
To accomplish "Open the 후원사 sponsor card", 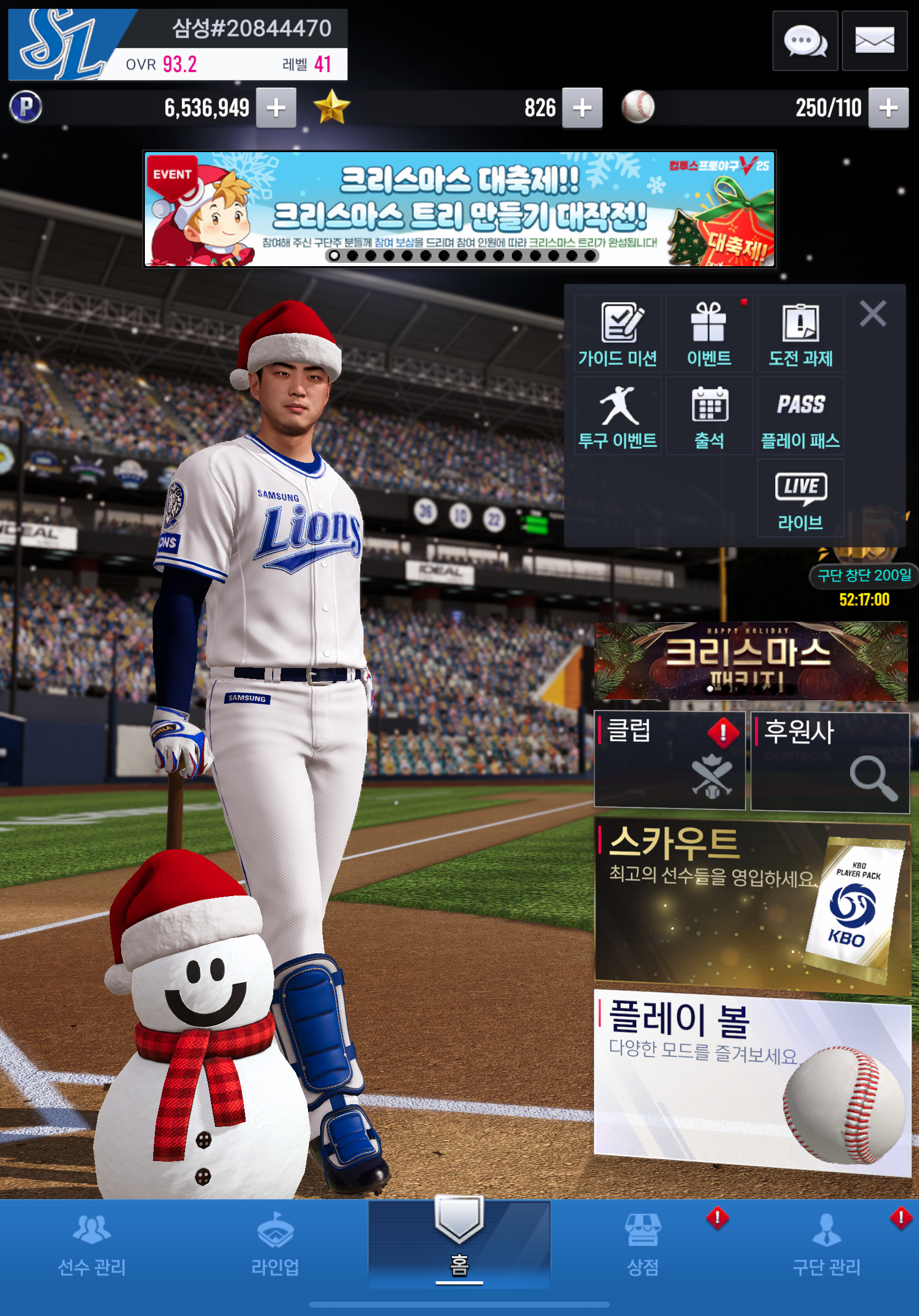I will (x=830, y=761).
